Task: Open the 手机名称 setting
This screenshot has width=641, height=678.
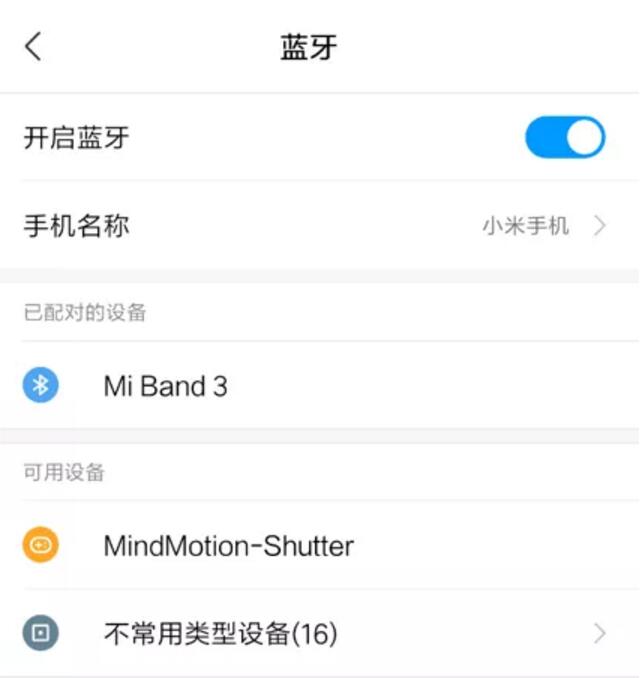Action: coord(320,226)
